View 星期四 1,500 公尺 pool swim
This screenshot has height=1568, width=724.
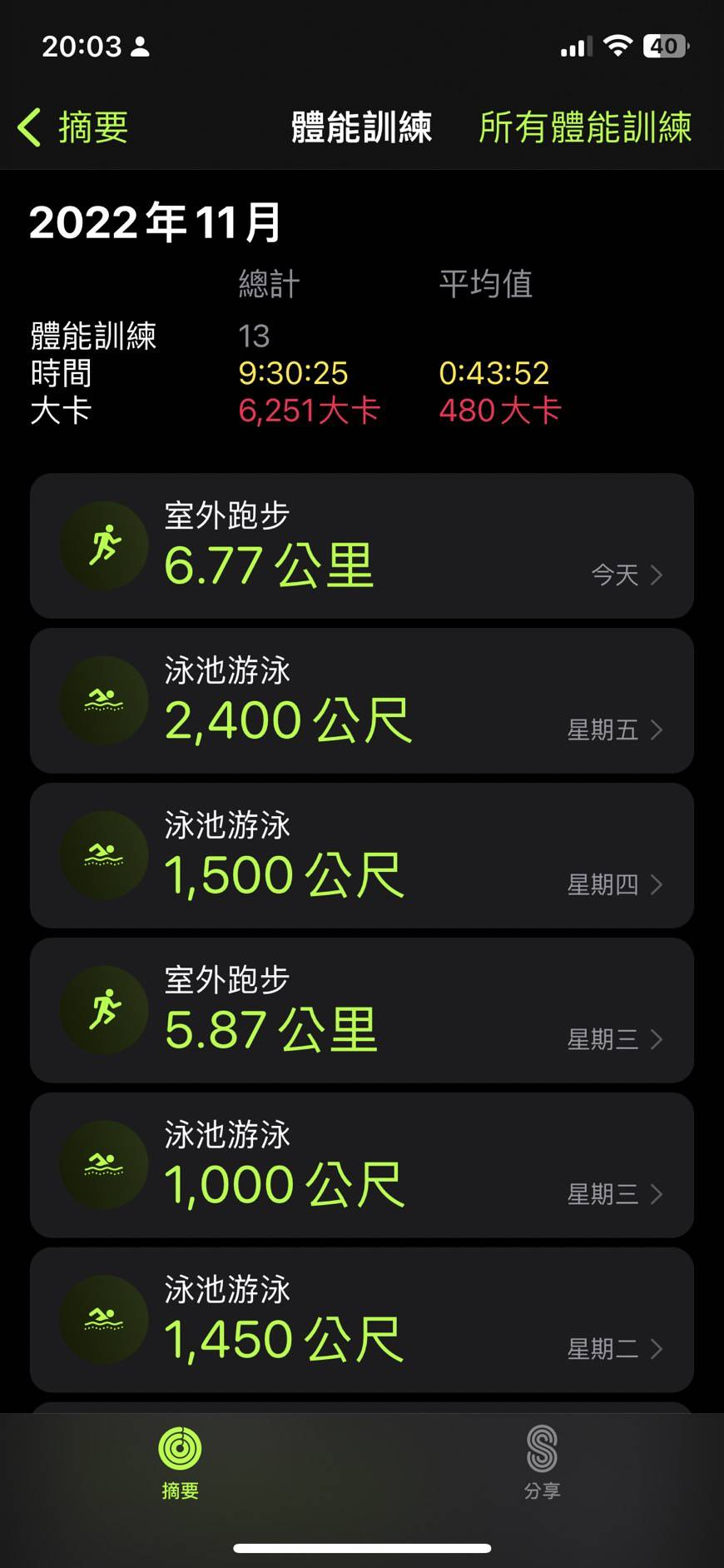[x=361, y=855]
